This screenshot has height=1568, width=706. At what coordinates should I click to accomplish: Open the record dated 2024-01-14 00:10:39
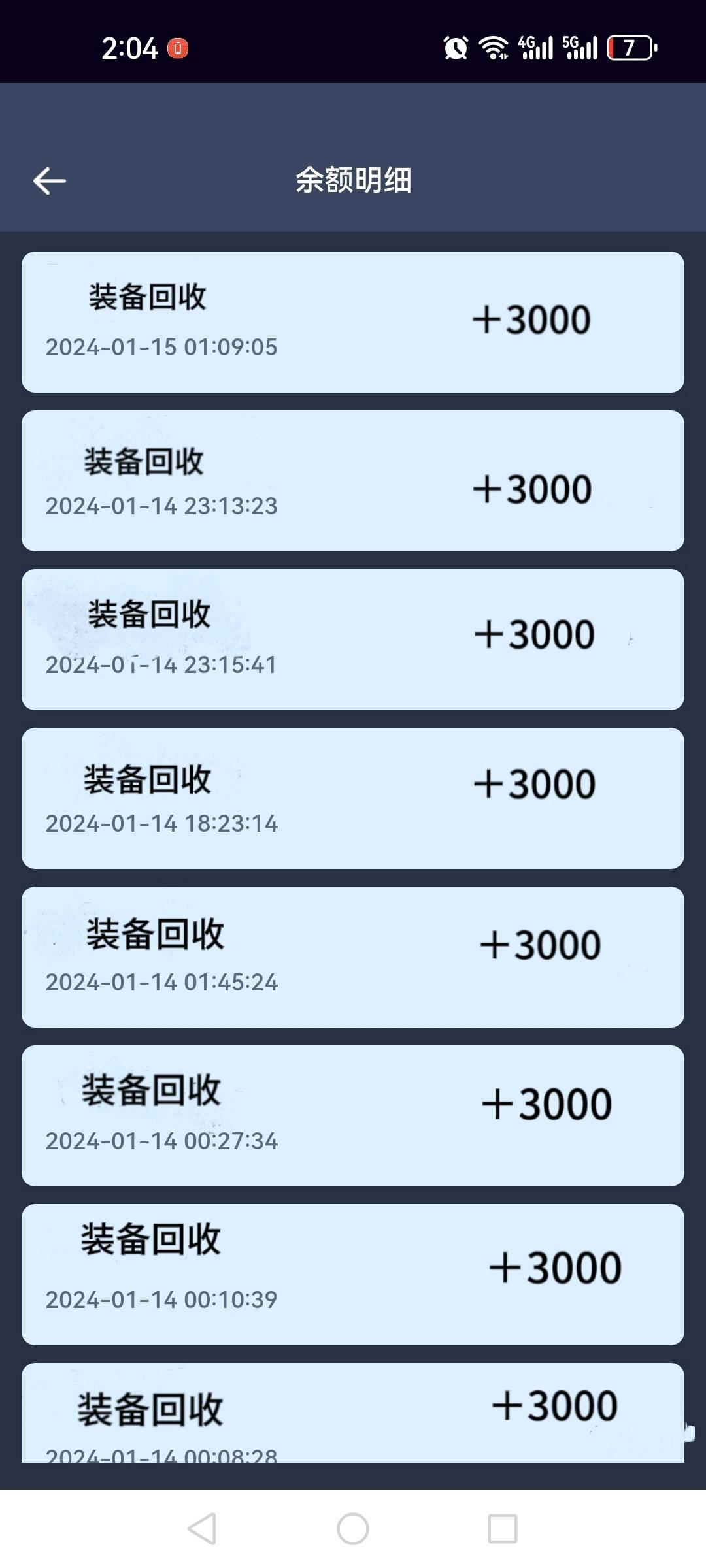pos(353,1275)
